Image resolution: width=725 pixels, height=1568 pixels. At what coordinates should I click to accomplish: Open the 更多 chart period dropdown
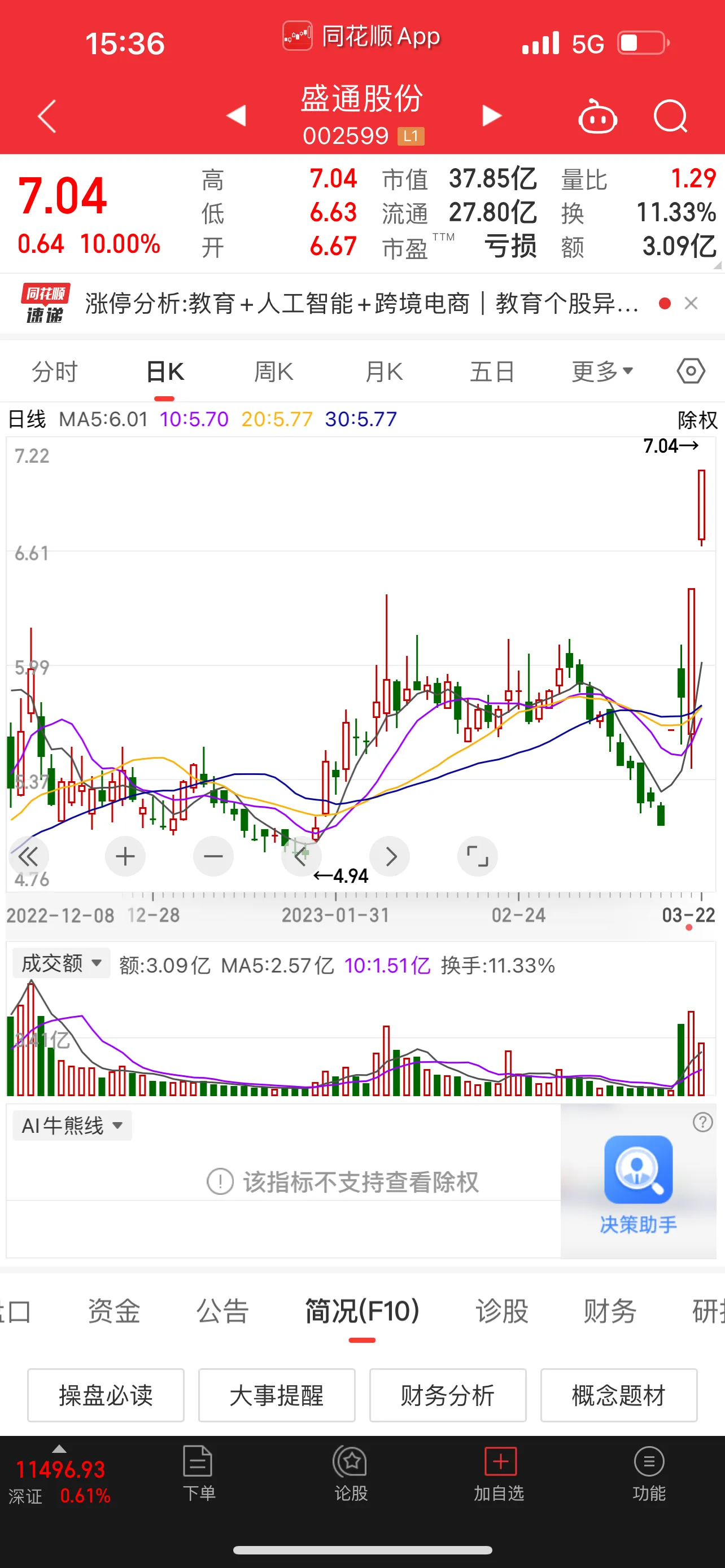point(601,371)
